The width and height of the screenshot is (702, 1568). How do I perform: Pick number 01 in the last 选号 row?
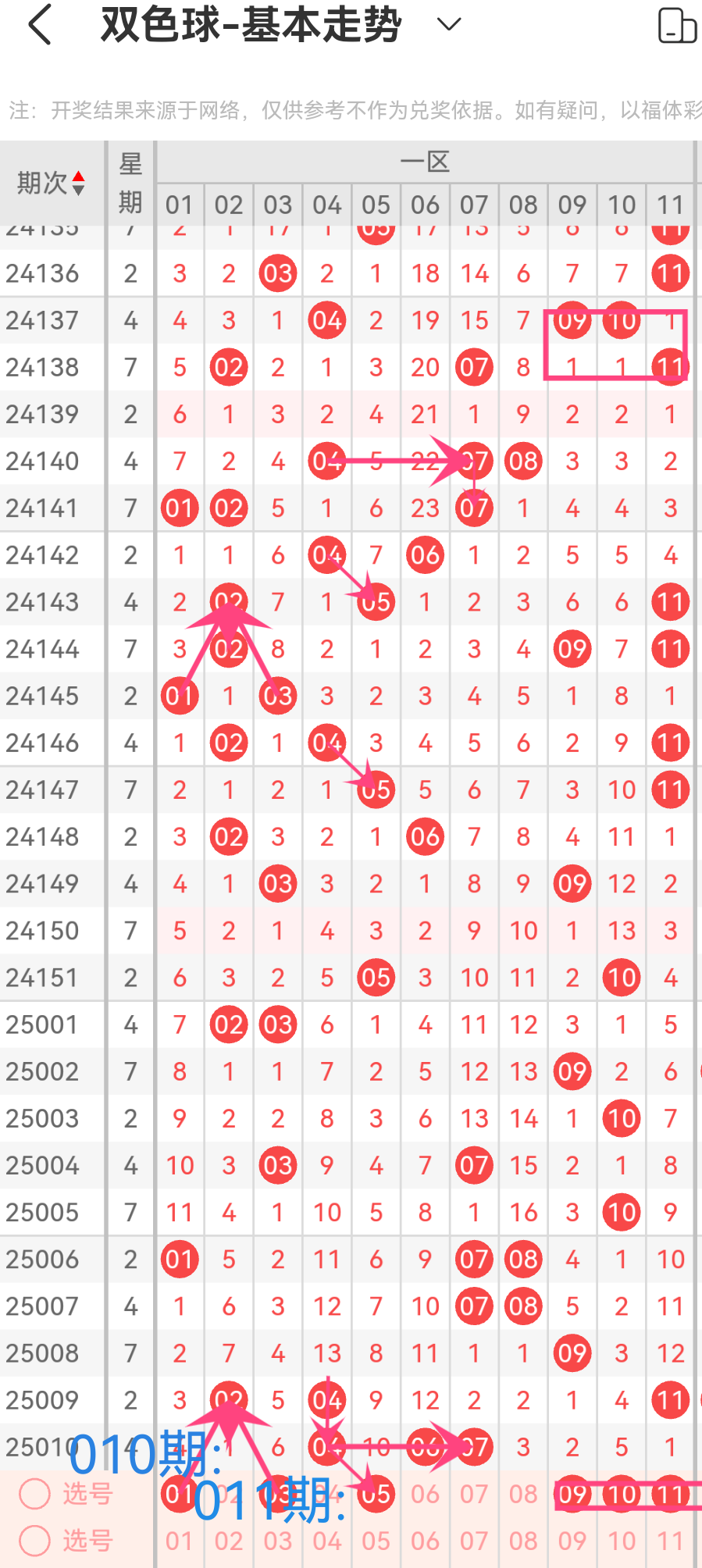180,1541
